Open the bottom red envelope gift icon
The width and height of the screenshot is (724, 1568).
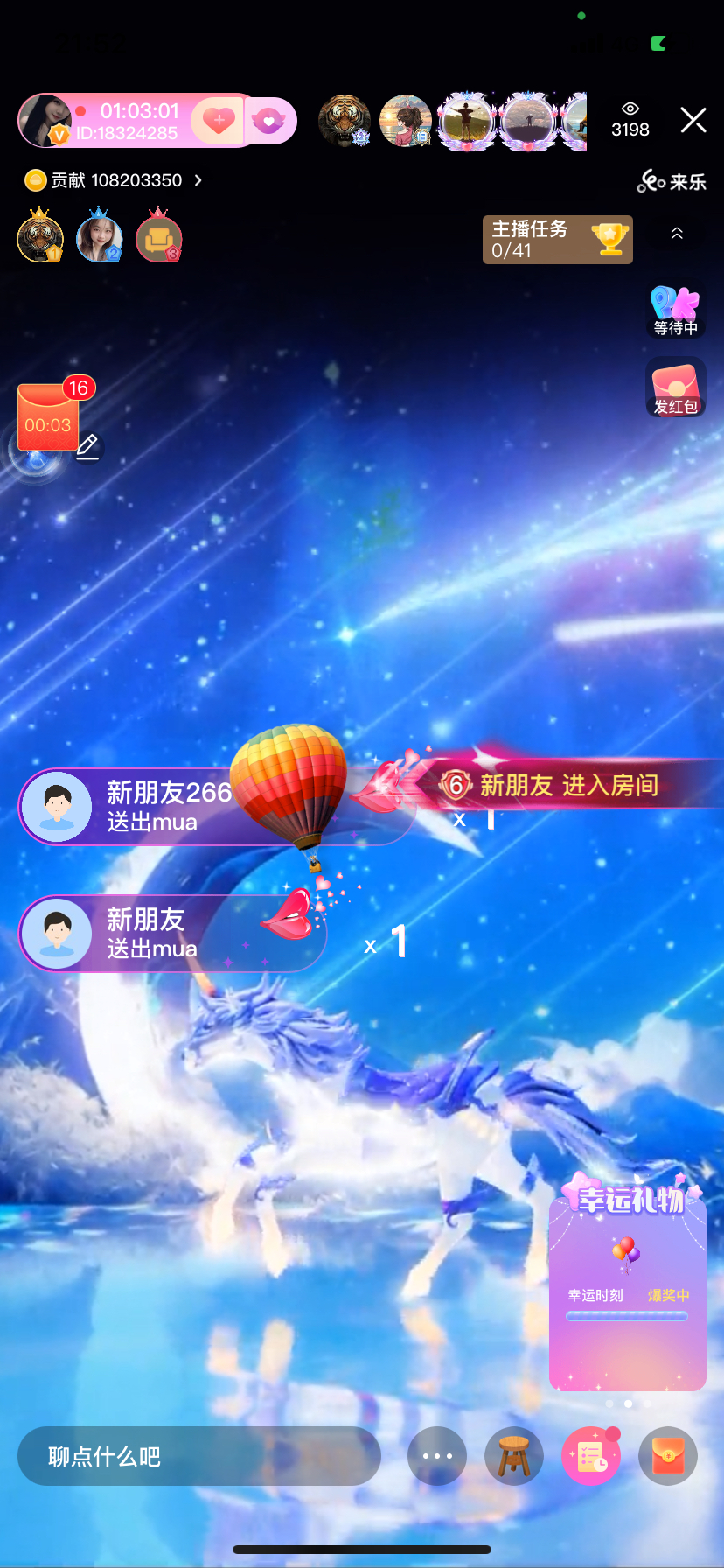point(668,1456)
